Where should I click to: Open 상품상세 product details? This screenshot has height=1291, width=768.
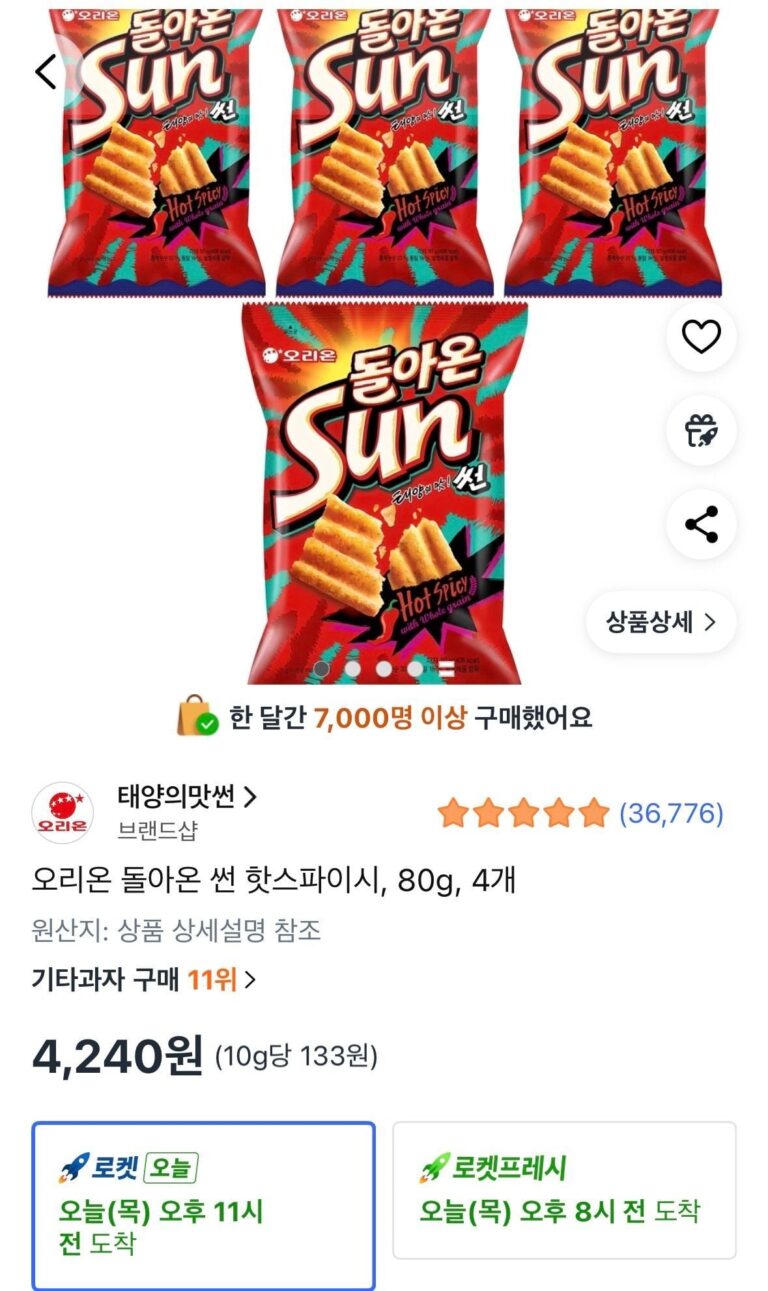click(661, 622)
